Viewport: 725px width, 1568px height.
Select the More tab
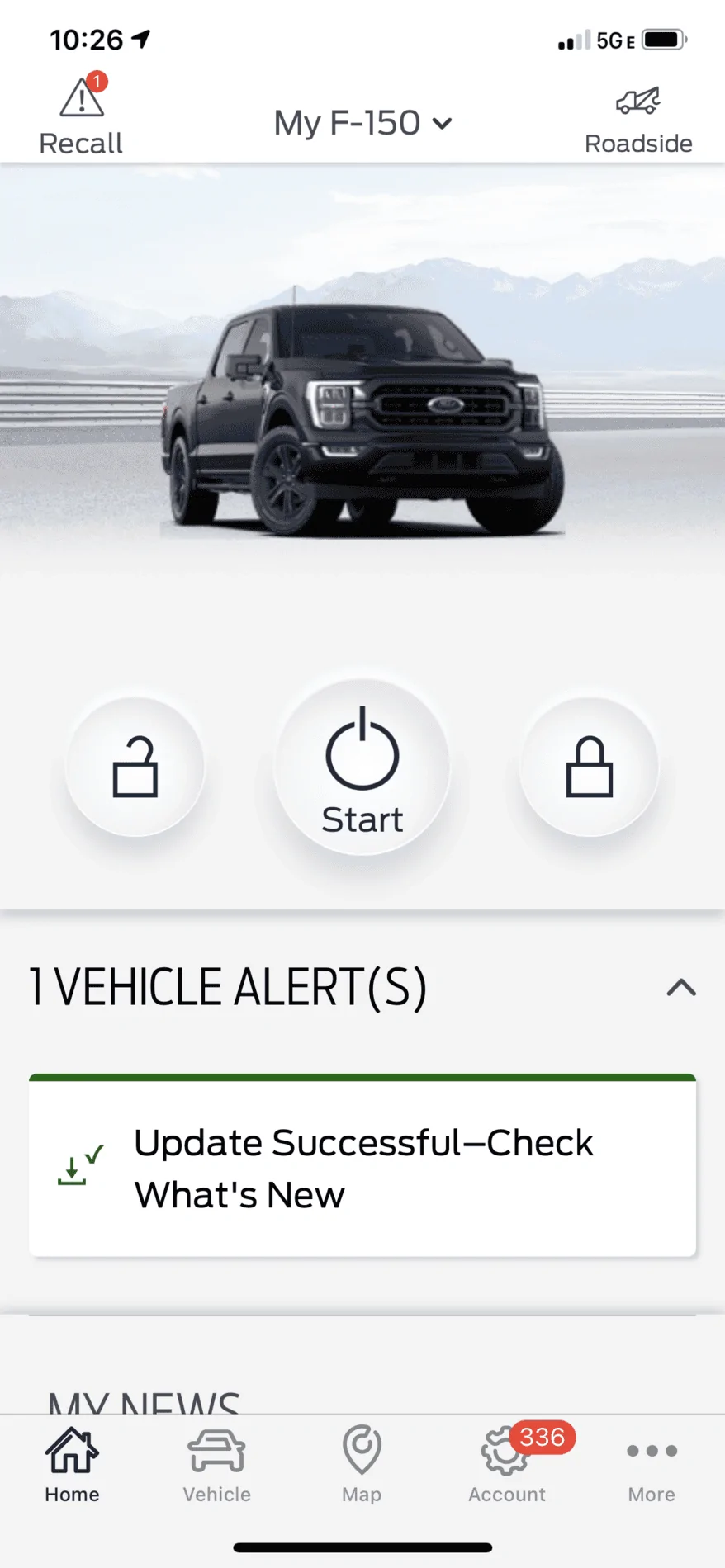(652, 1466)
